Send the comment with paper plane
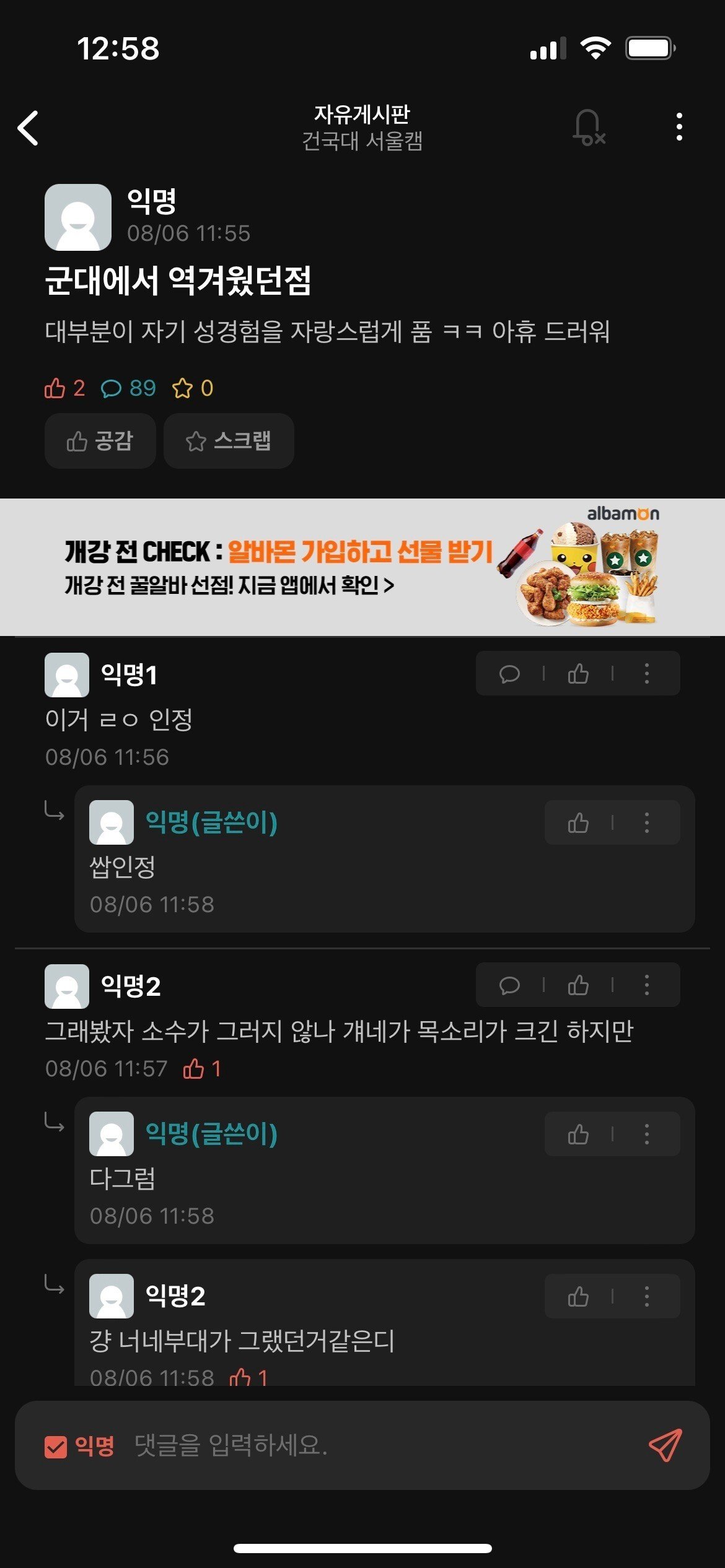The height and width of the screenshot is (1568, 725). click(665, 1445)
